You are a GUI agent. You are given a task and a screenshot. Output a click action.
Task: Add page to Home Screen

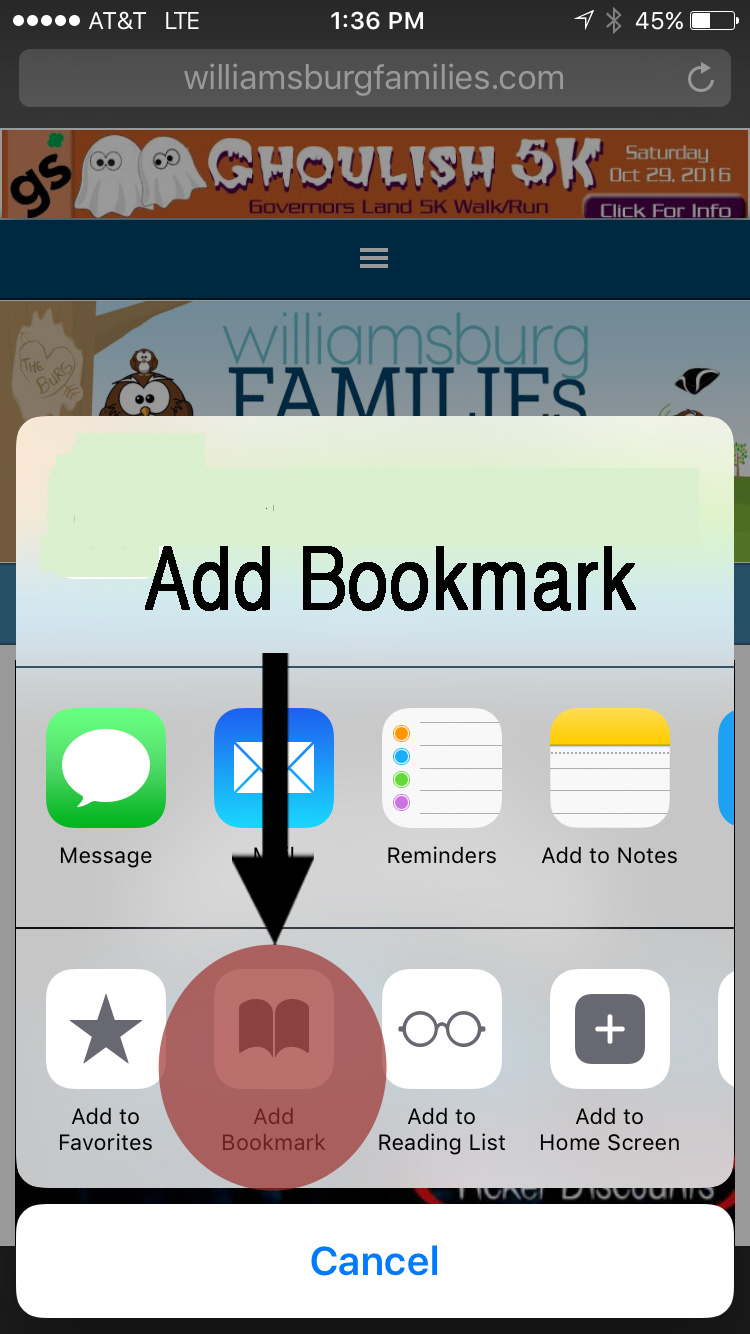coord(609,1029)
